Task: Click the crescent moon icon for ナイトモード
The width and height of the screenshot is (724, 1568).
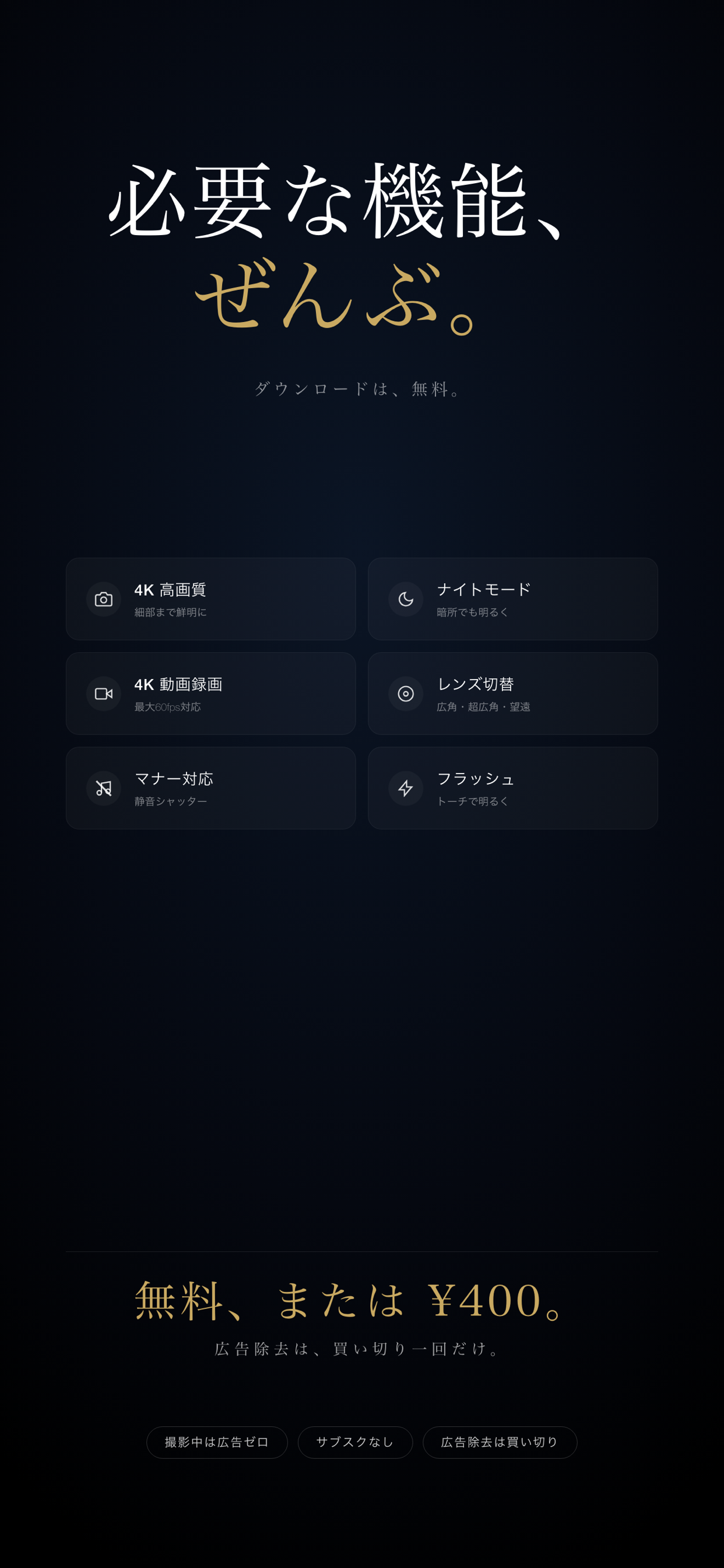Action: pyautogui.click(x=406, y=600)
